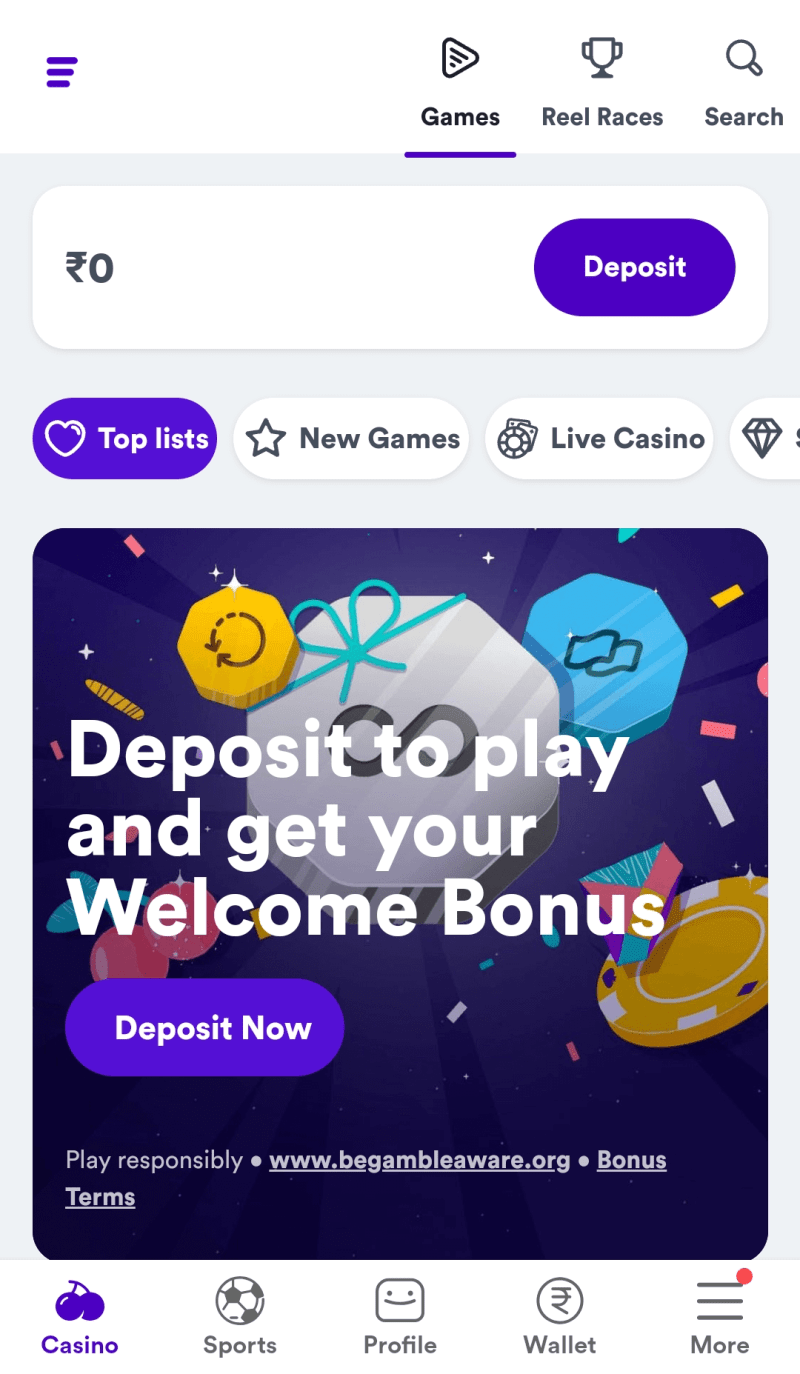Open the Profile tab
This screenshot has width=800, height=1374.
(x=400, y=1316)
